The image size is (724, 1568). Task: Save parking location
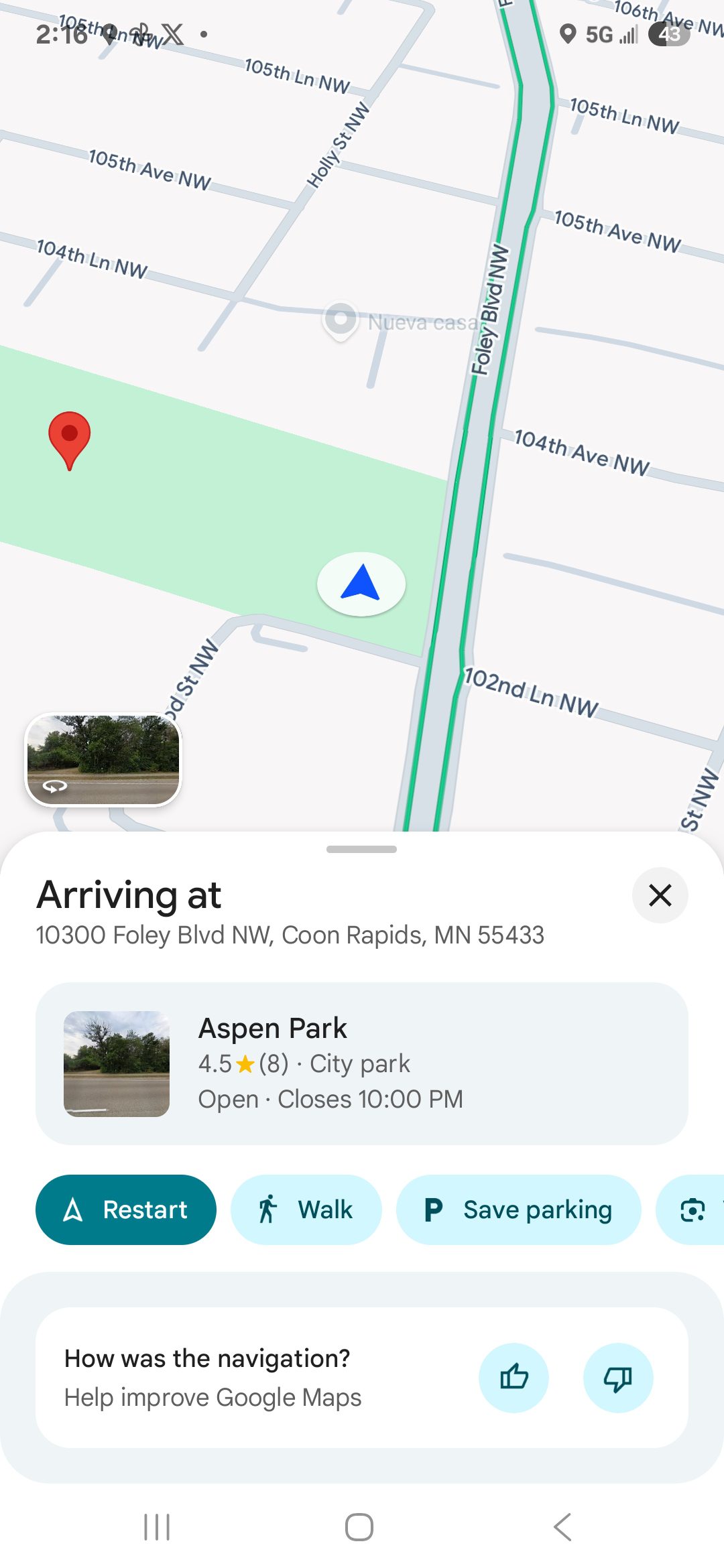coord(518,1210)
